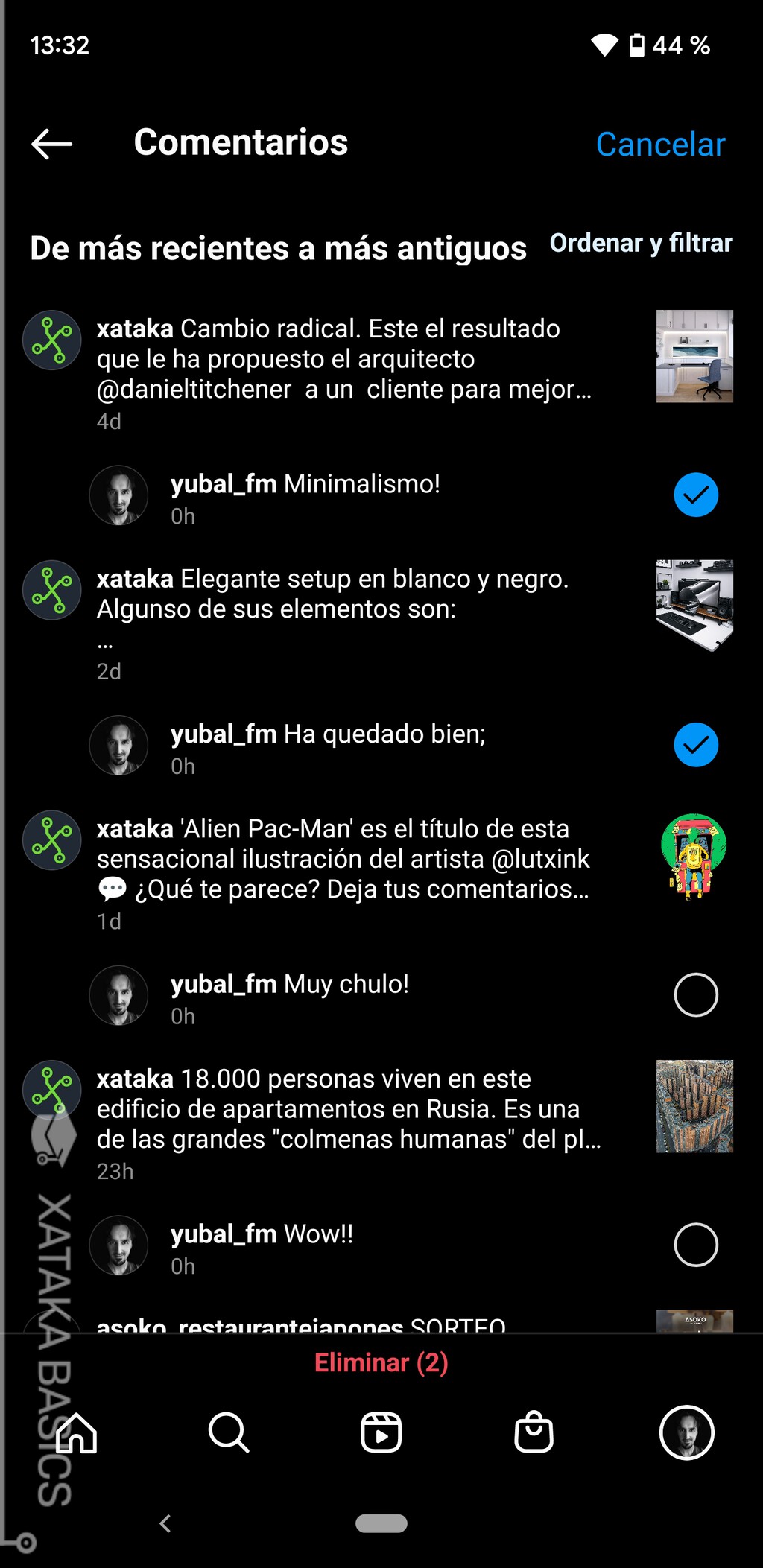Open the 'Alien Pac-Man' illustration thumbnail
This screenshot has width=763, height=1568.
(694, 856)
